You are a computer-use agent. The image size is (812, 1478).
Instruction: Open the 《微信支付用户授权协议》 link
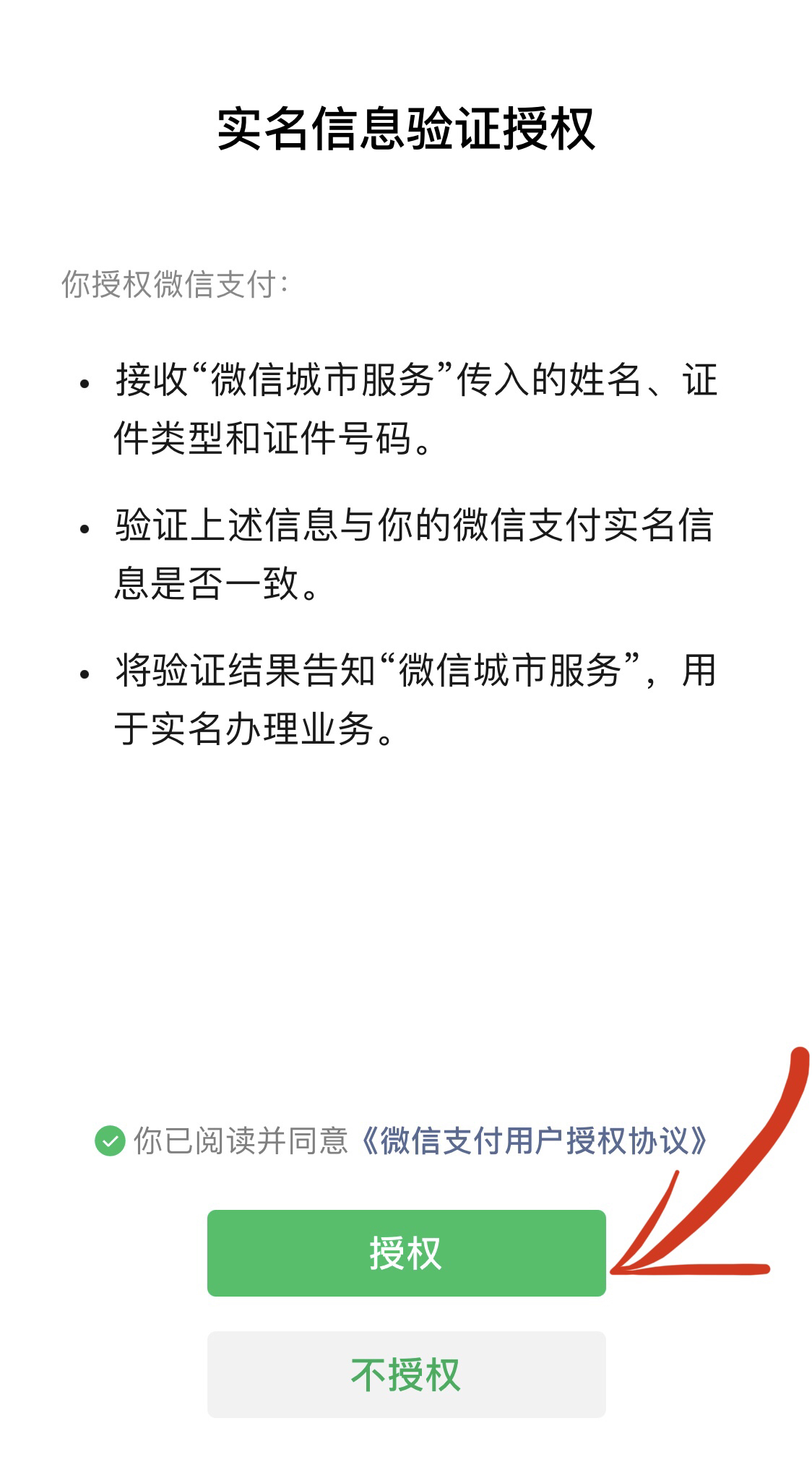tap(533, 1140)
